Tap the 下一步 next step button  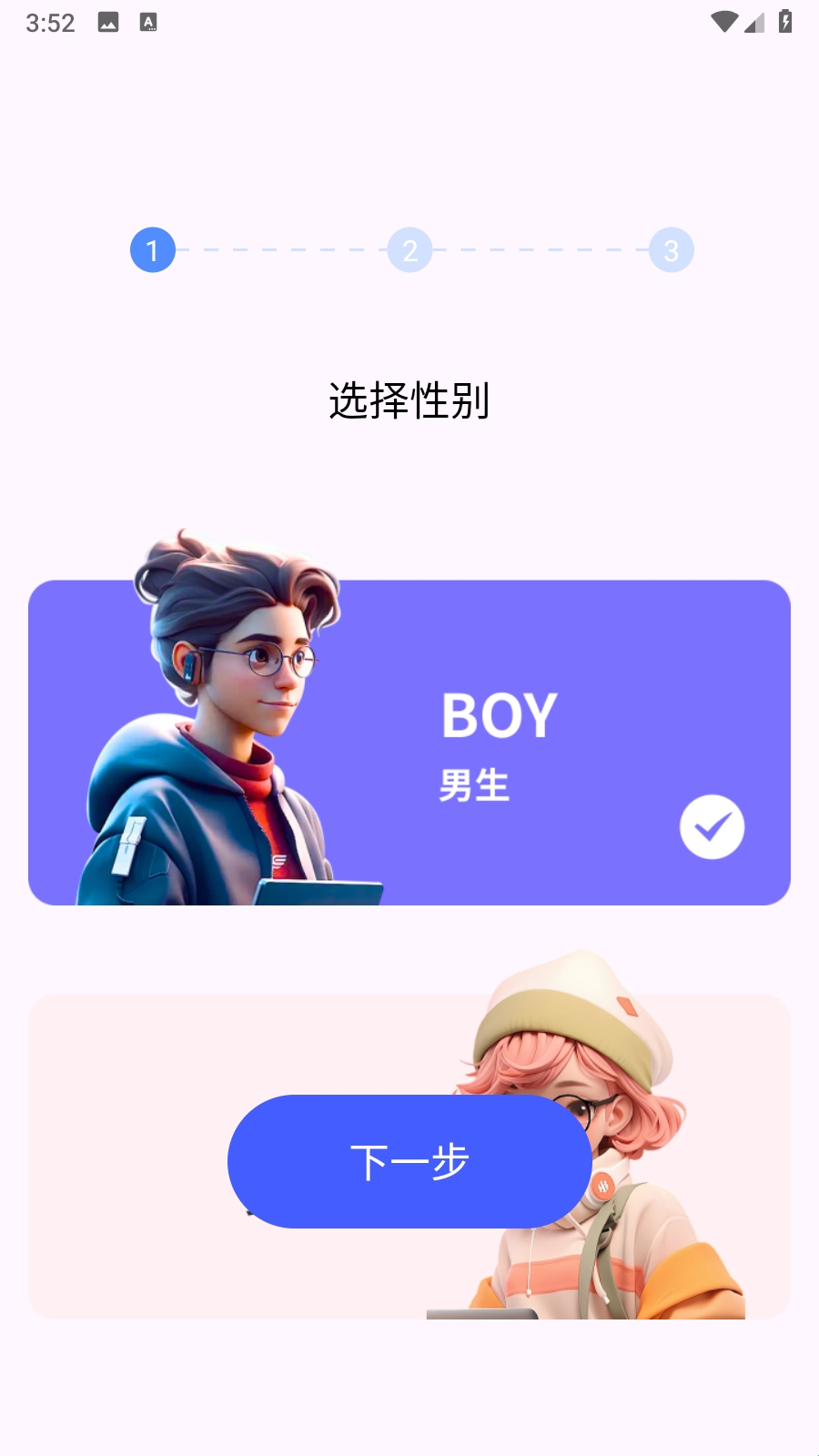click(x=409, y=1161)
